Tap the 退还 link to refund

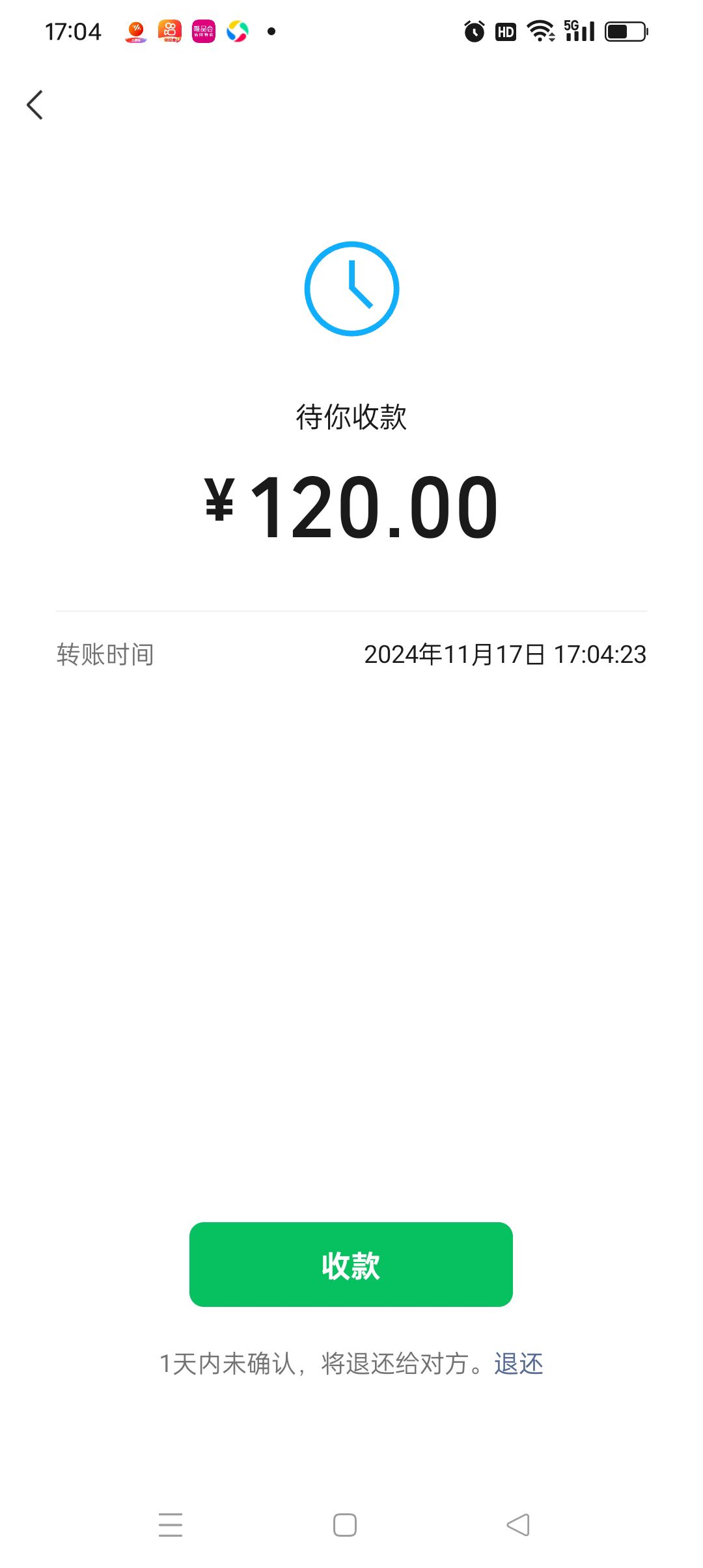point(519,1363)
